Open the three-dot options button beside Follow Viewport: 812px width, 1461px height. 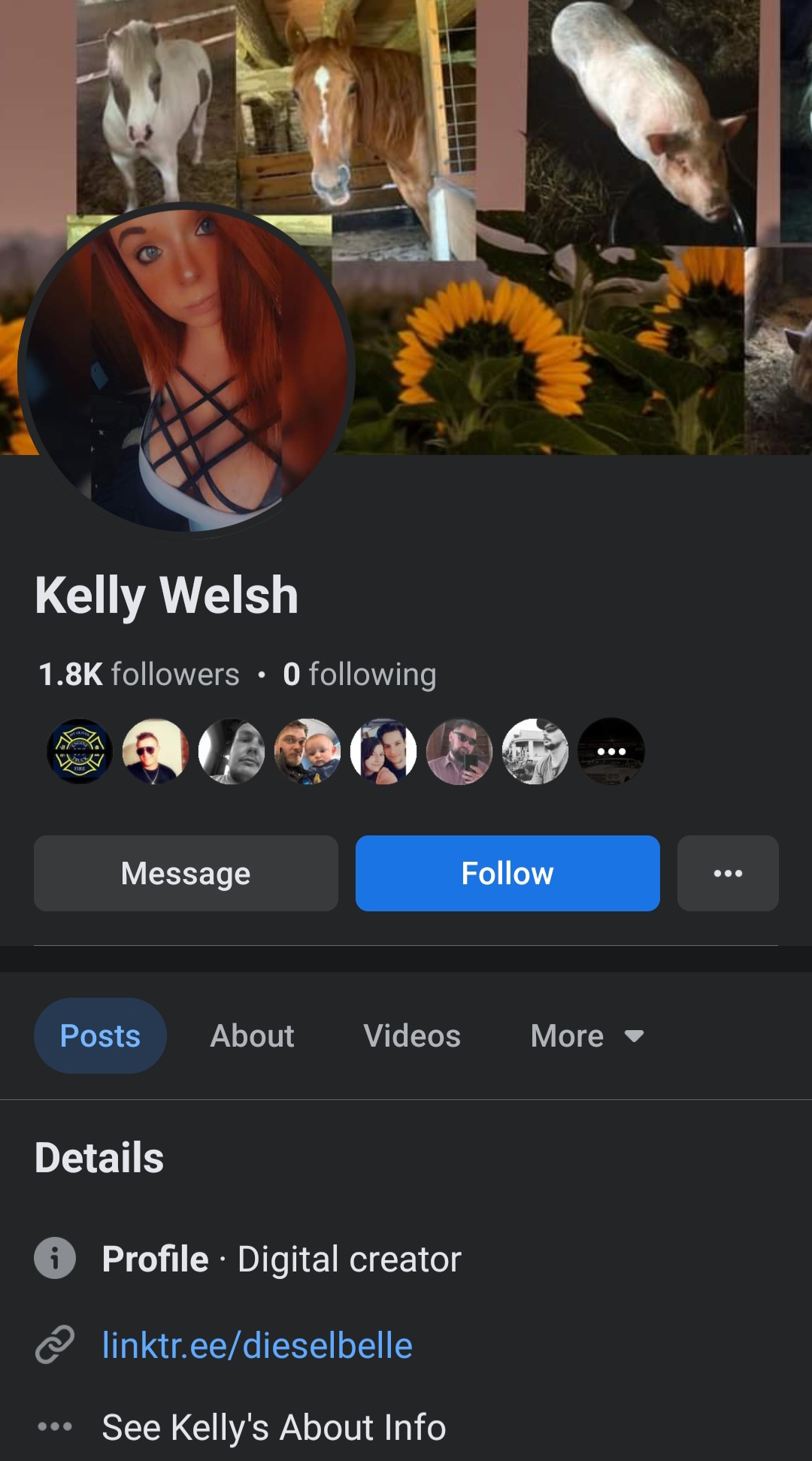(x=728, y=873)
